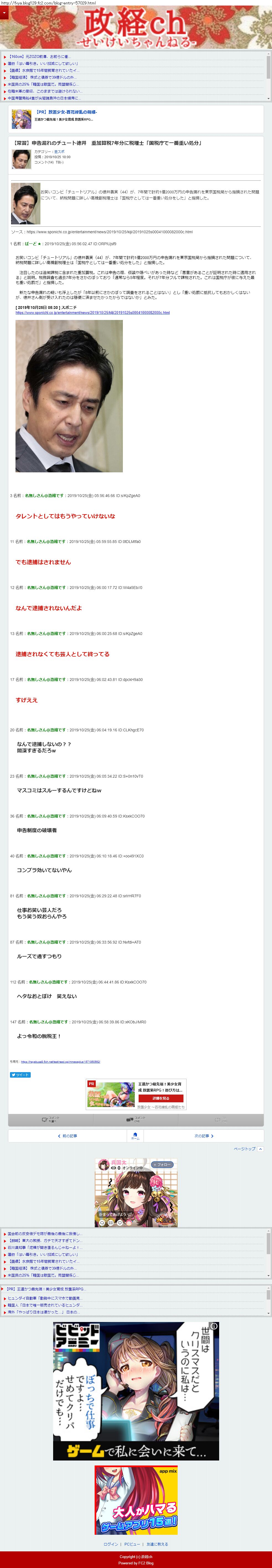Go to 次の記事
The height and width of the screenshot is (1568, 272).
pyautogui.click(x=204, y=1136)
